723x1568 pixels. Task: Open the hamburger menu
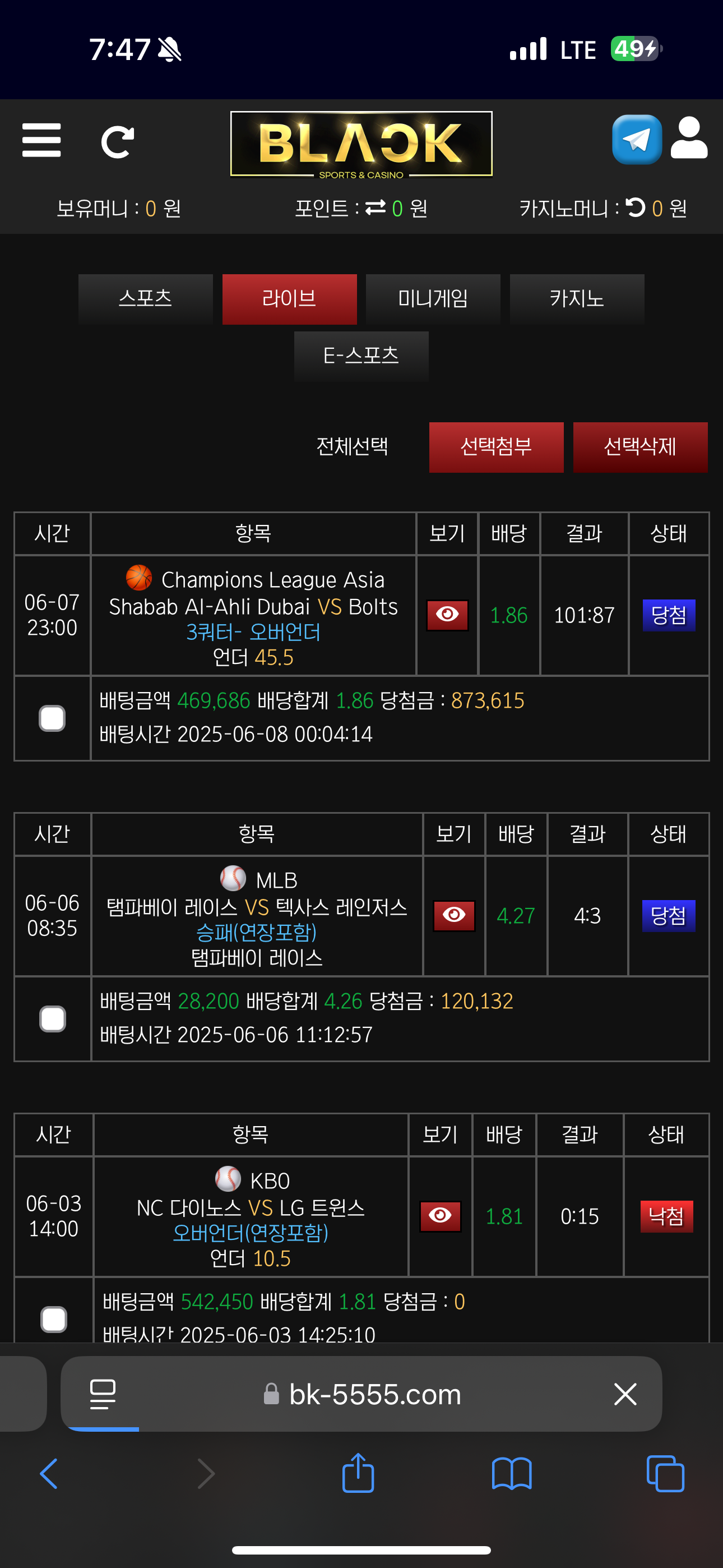coord(41,141)
